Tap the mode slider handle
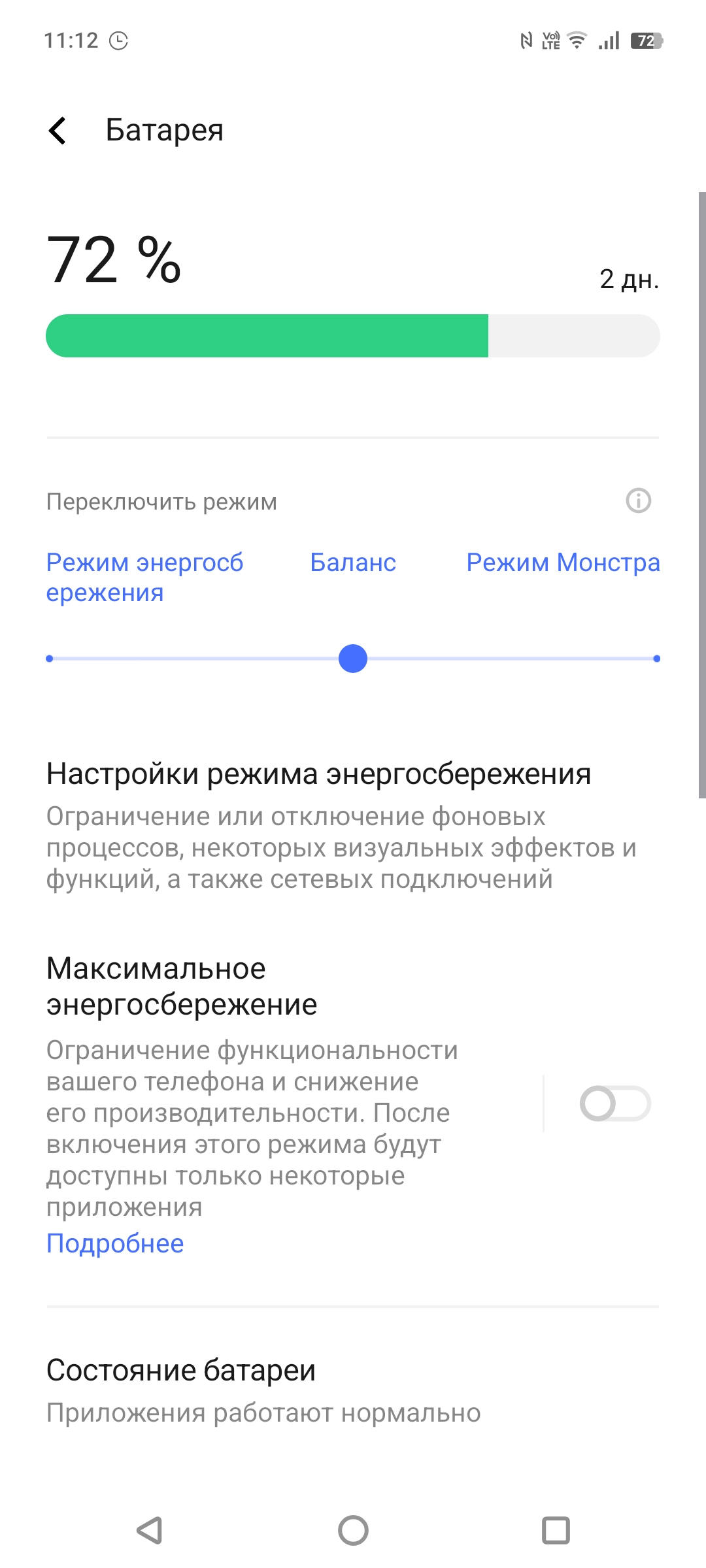Screen dimensions: 706x1568 click(353, 659)
